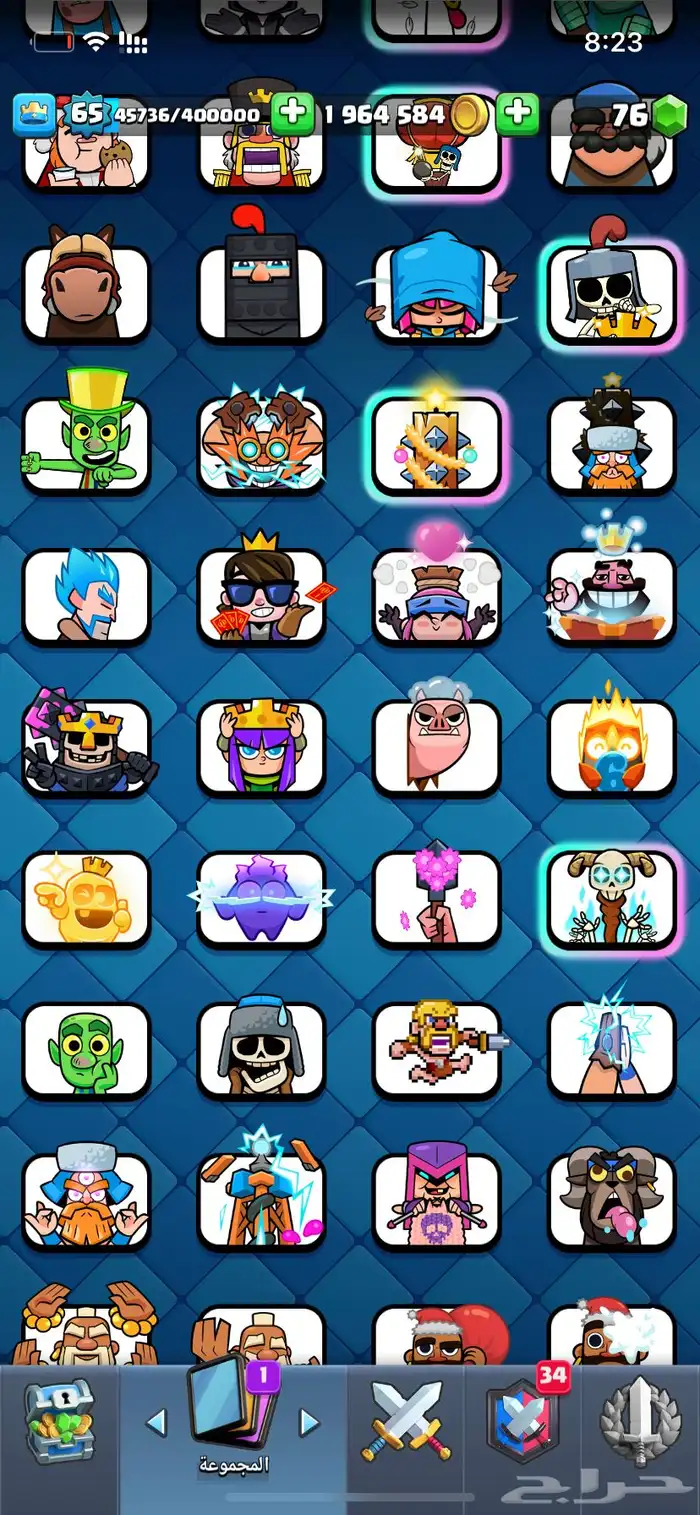Tap the left arrow beside the collection tab
The image size is (700, 1515).
[x=156, y=1422]
